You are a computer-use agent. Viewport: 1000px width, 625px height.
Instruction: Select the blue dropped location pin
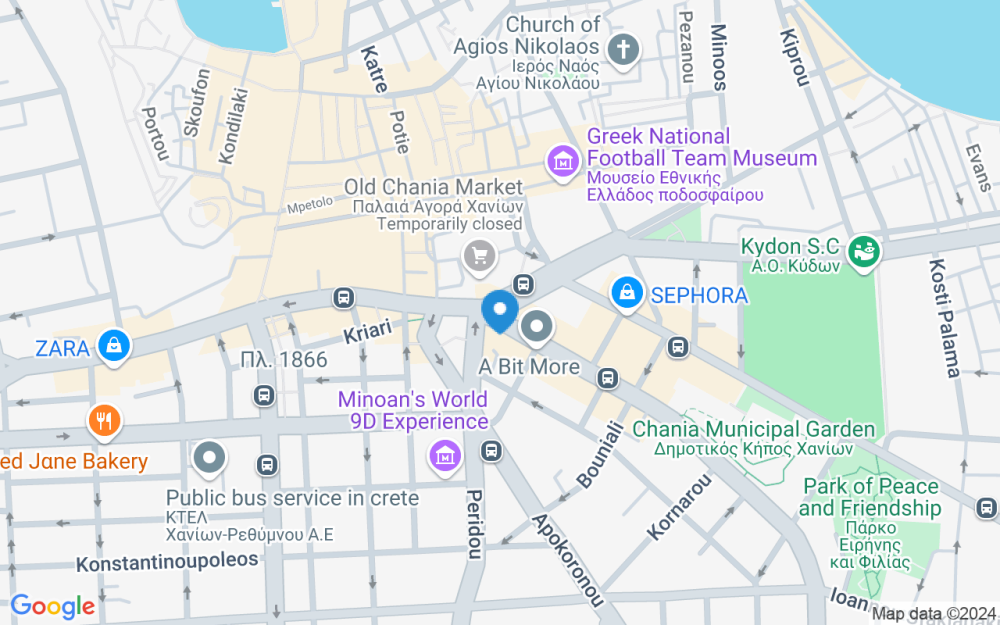[499, 309]
